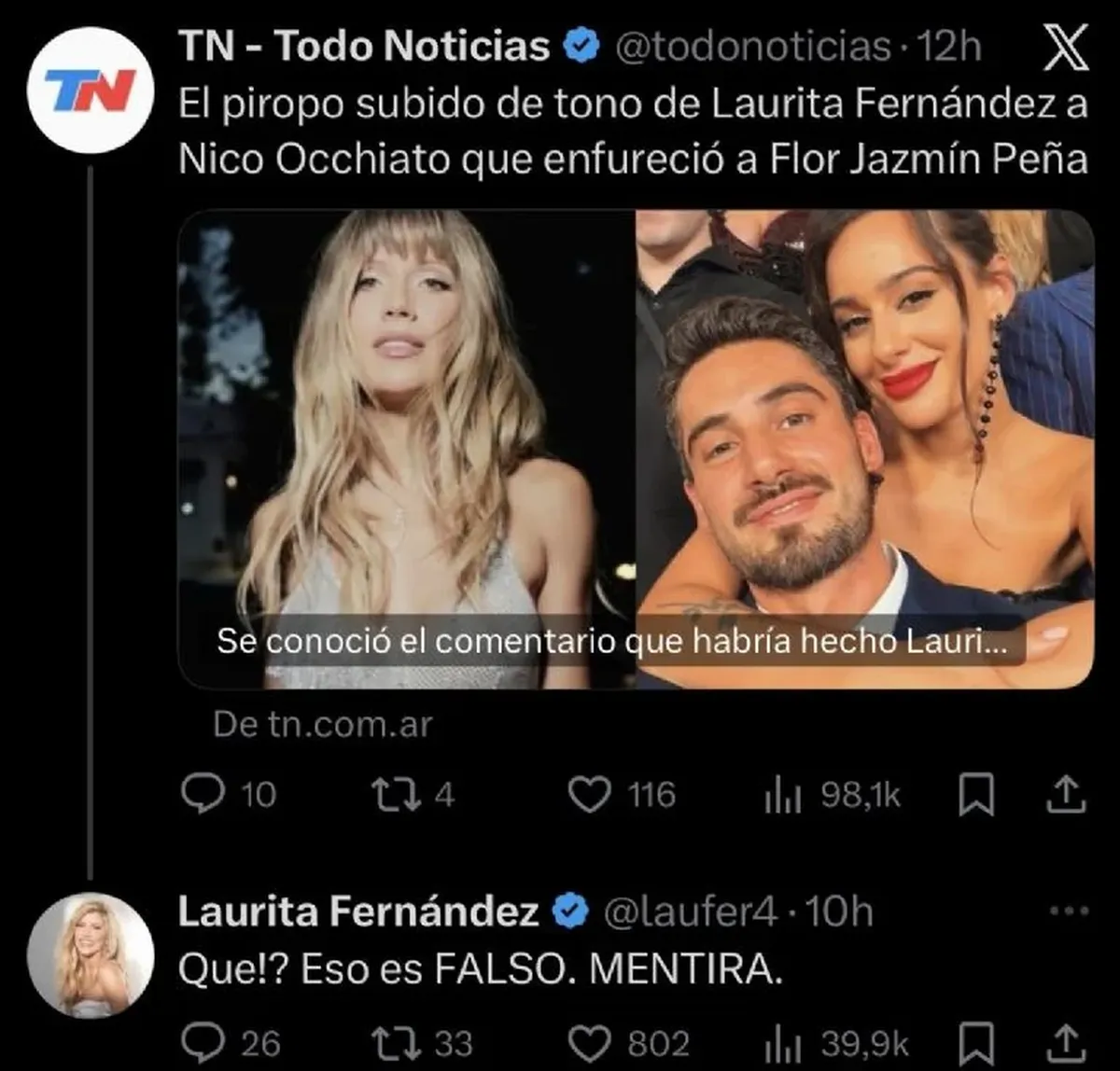Open the tn.com.ar article preview card
Screen dimensions: 1120x1071
635,449
